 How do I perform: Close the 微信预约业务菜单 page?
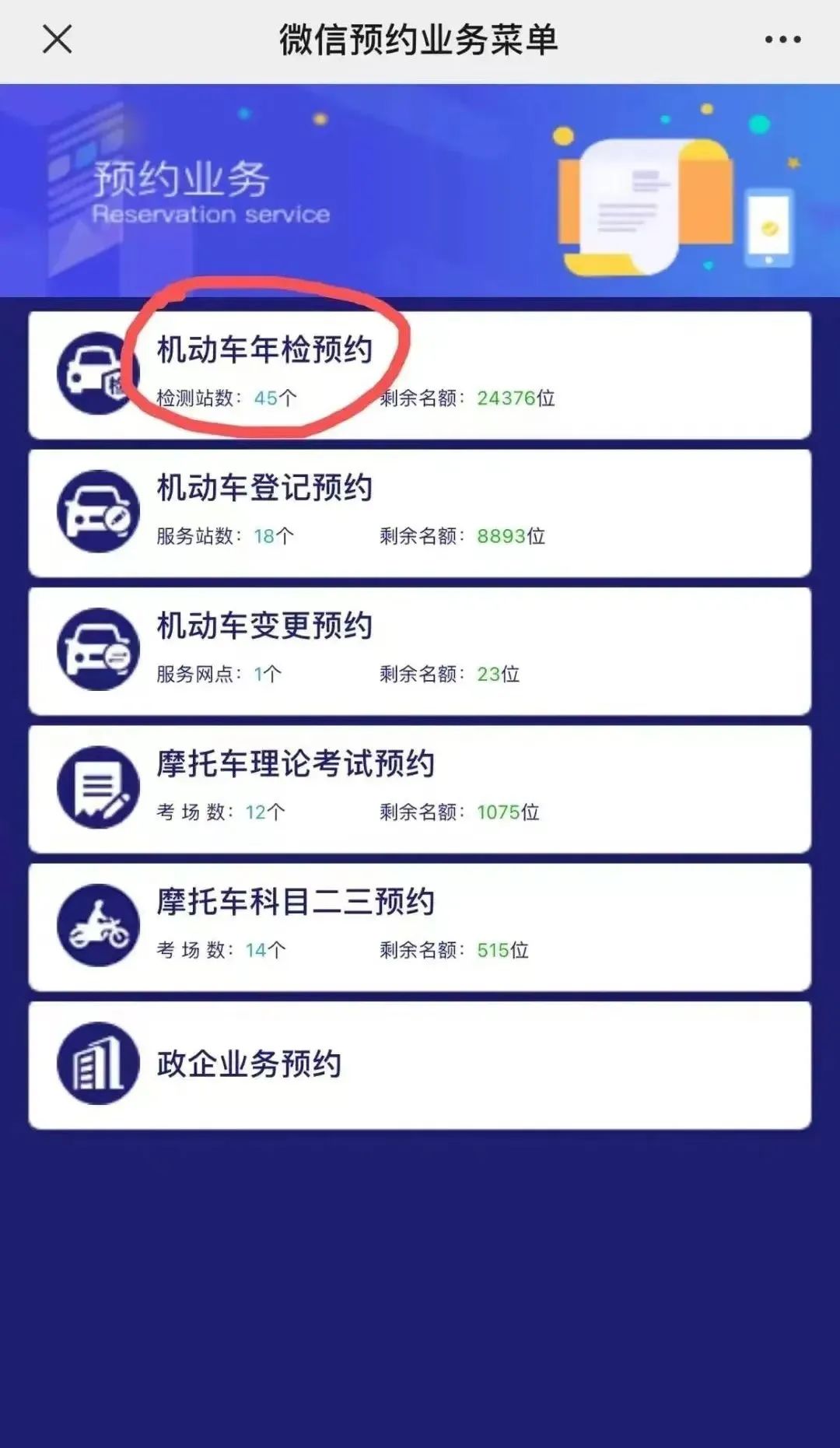tap(57, 39)
